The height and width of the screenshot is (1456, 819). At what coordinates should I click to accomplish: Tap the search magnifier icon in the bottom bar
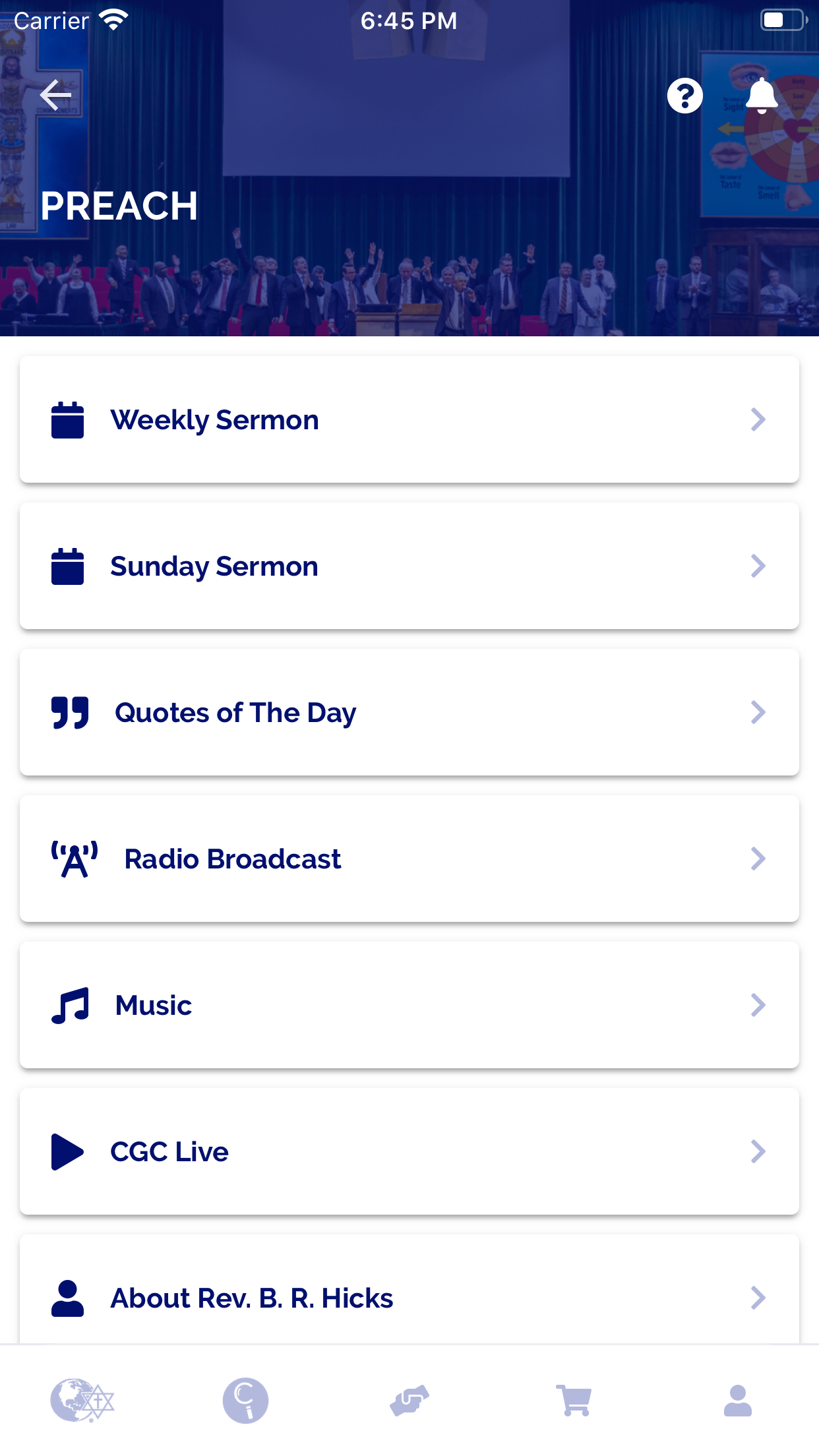[x=245, y=1401]
